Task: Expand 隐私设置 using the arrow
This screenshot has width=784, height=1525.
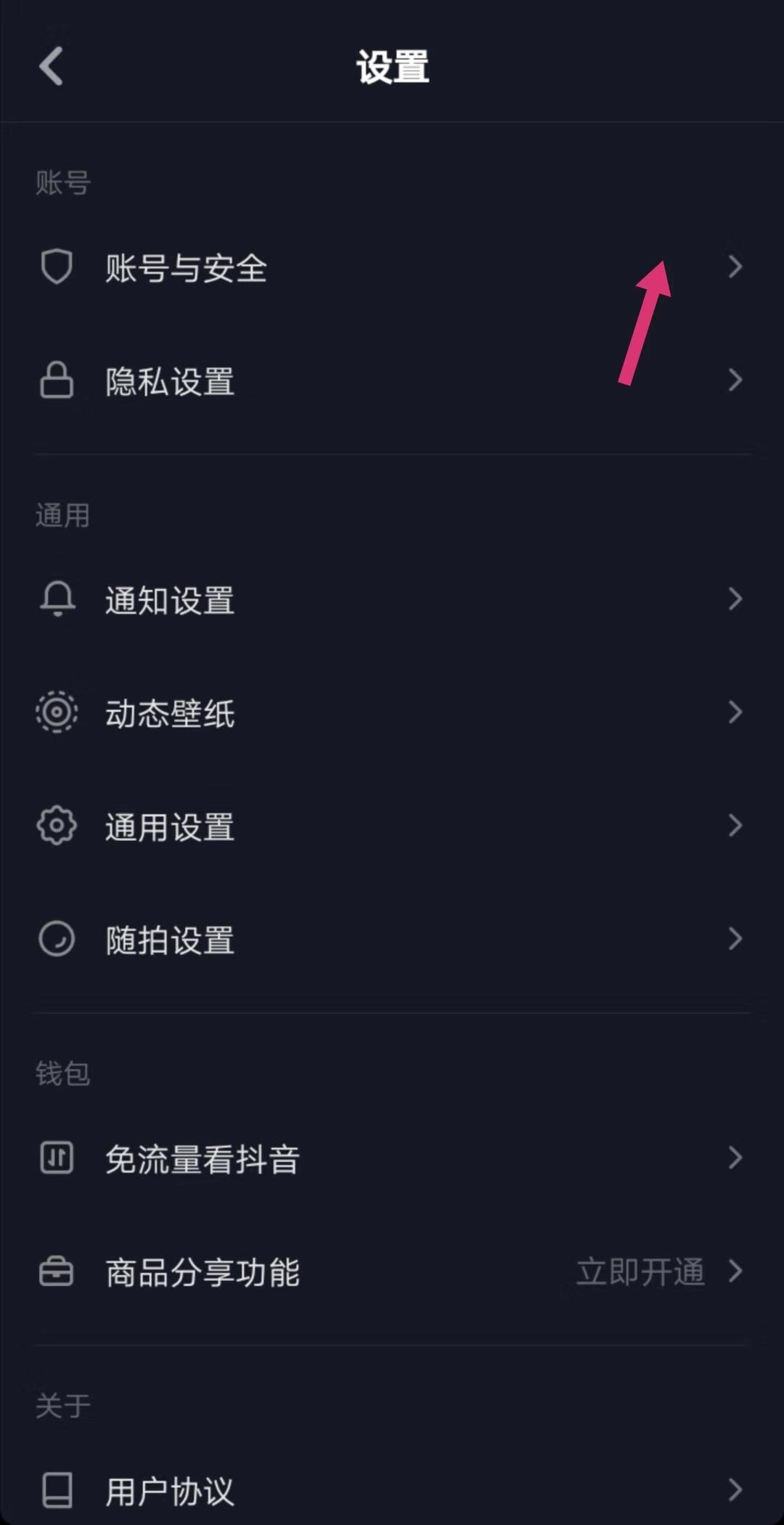Action: click(735, 381)
